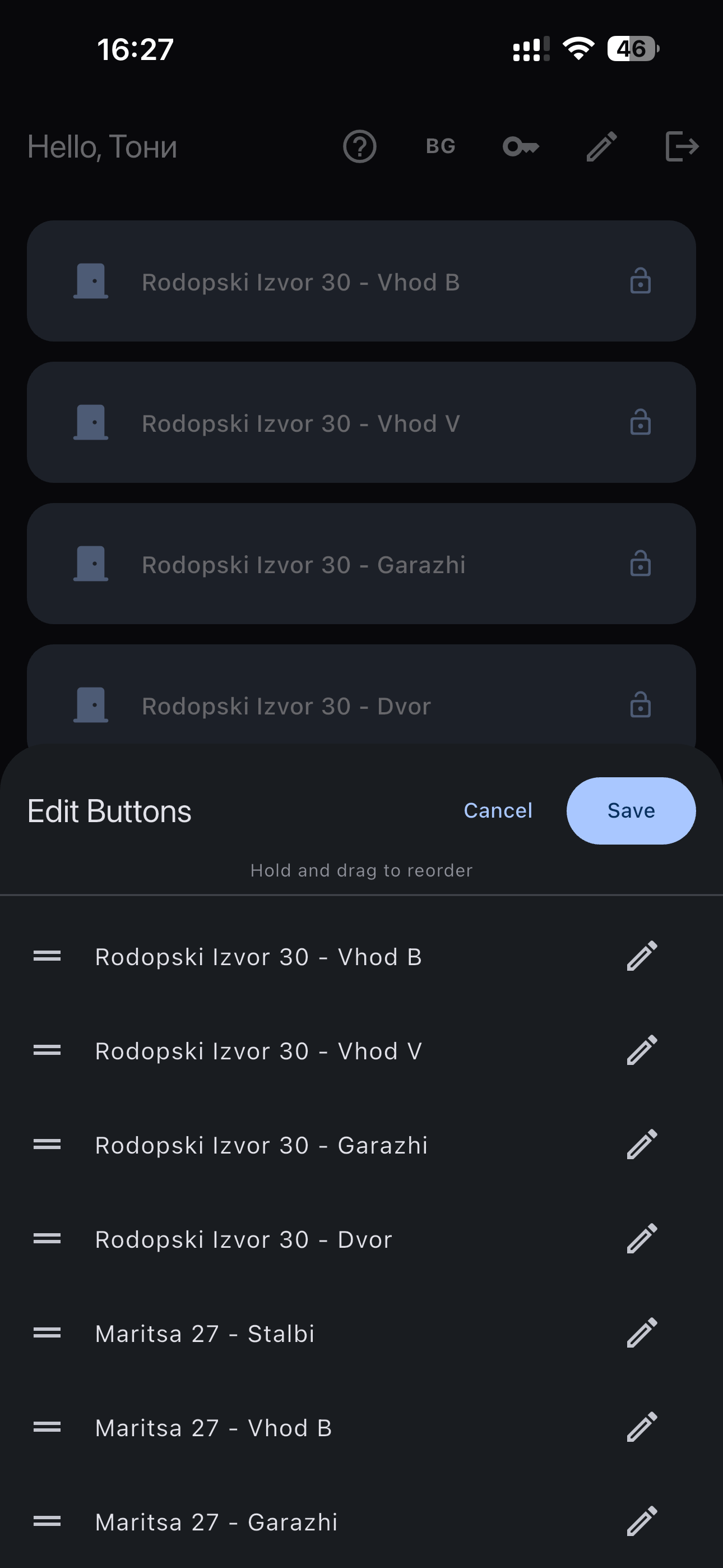Cancel editing the buttons

pyautogui.click(x=498, y=810)
